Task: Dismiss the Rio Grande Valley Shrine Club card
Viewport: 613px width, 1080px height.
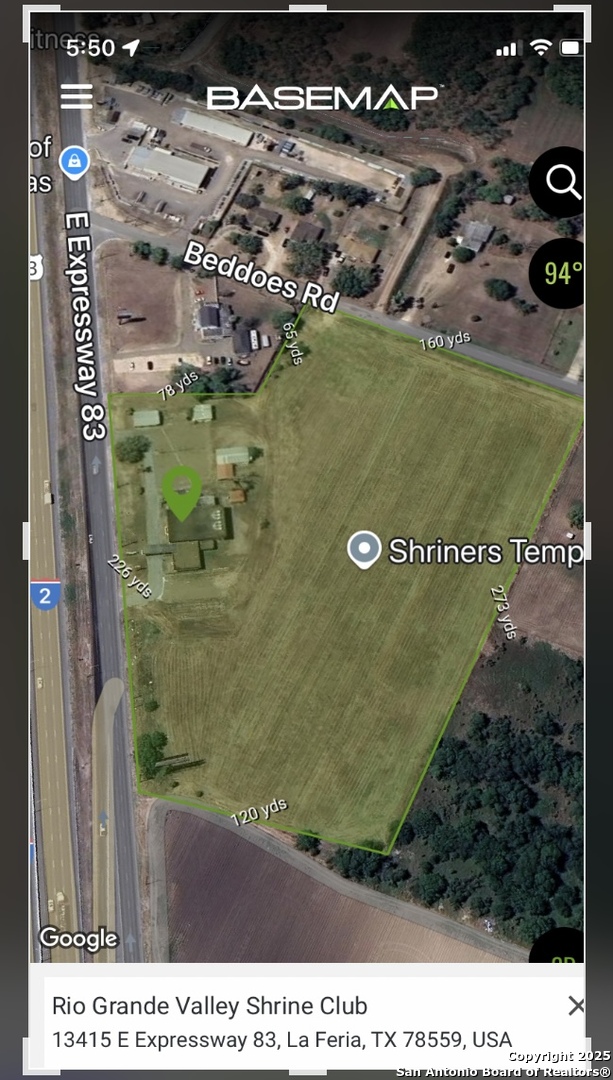Action: (x=576, y=1006)
